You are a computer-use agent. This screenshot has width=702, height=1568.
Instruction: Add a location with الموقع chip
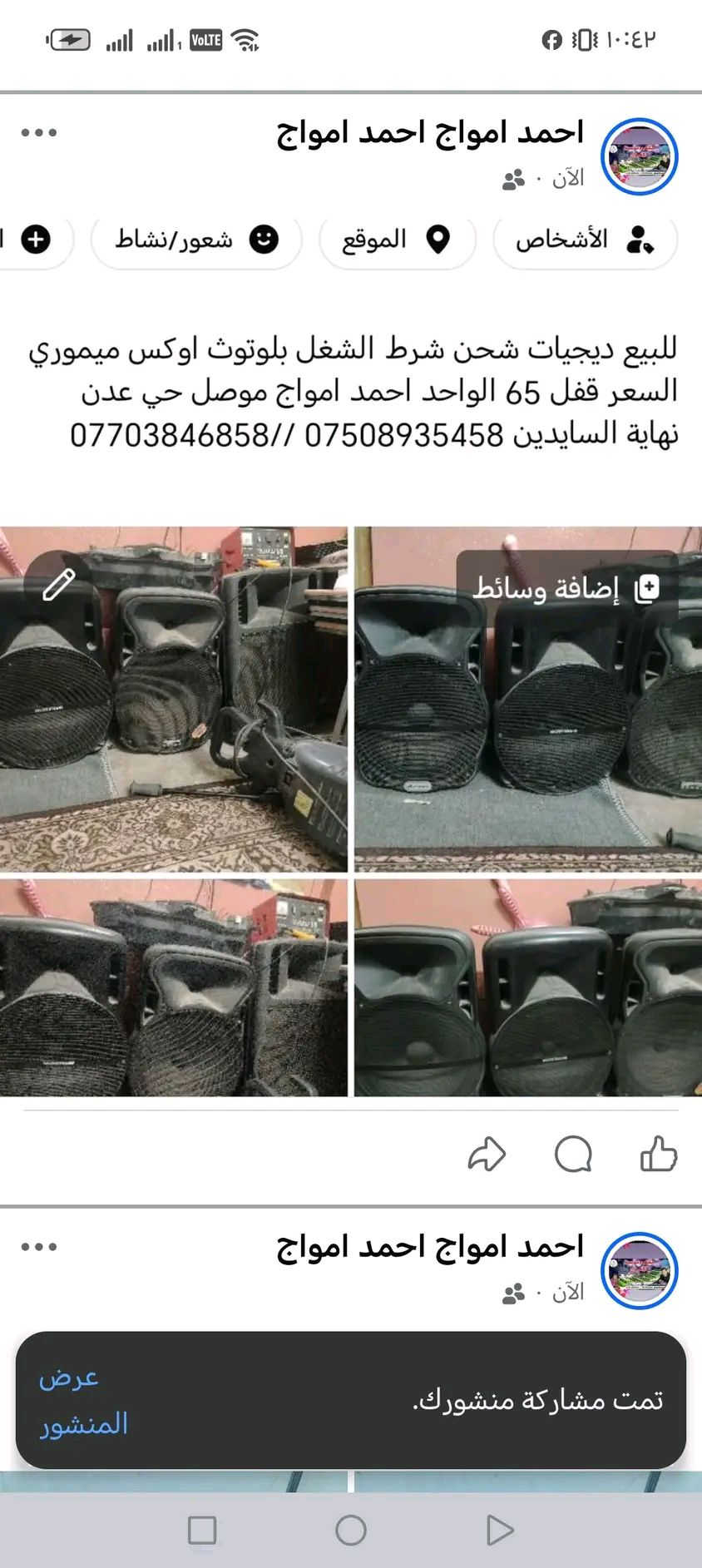click(397, 240)
